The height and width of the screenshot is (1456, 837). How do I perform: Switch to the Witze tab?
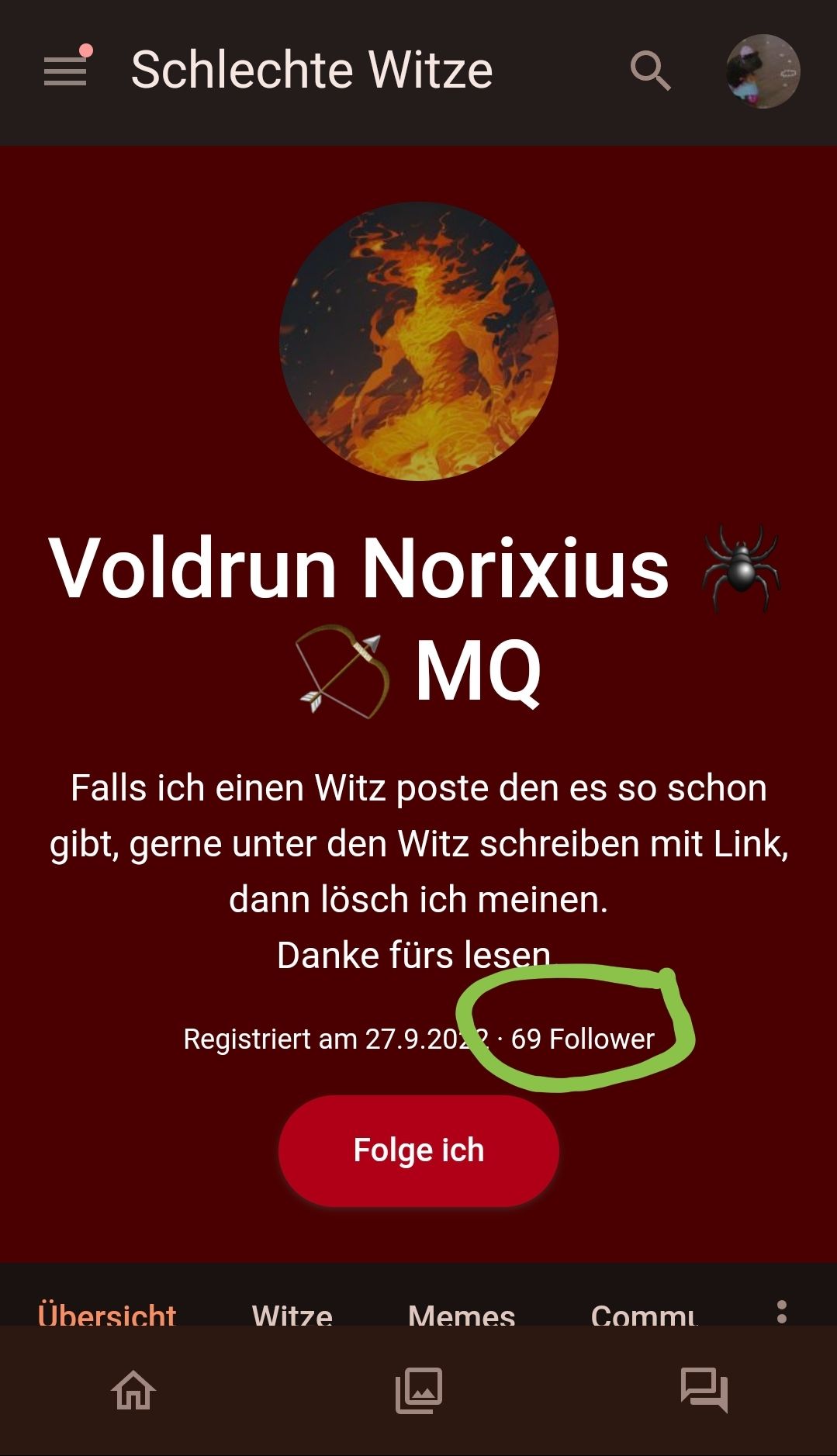292,1313
